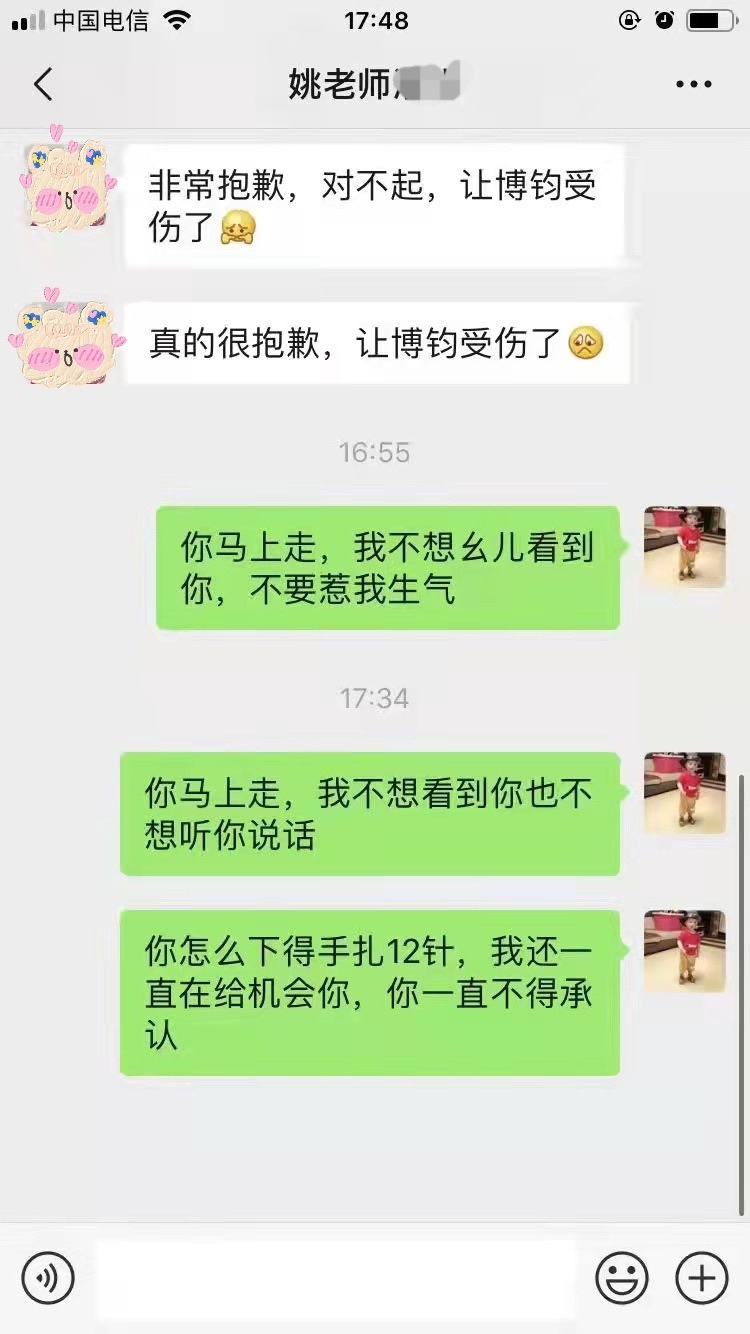Open my avatar beside the 扎12针 message

[684, 951]
